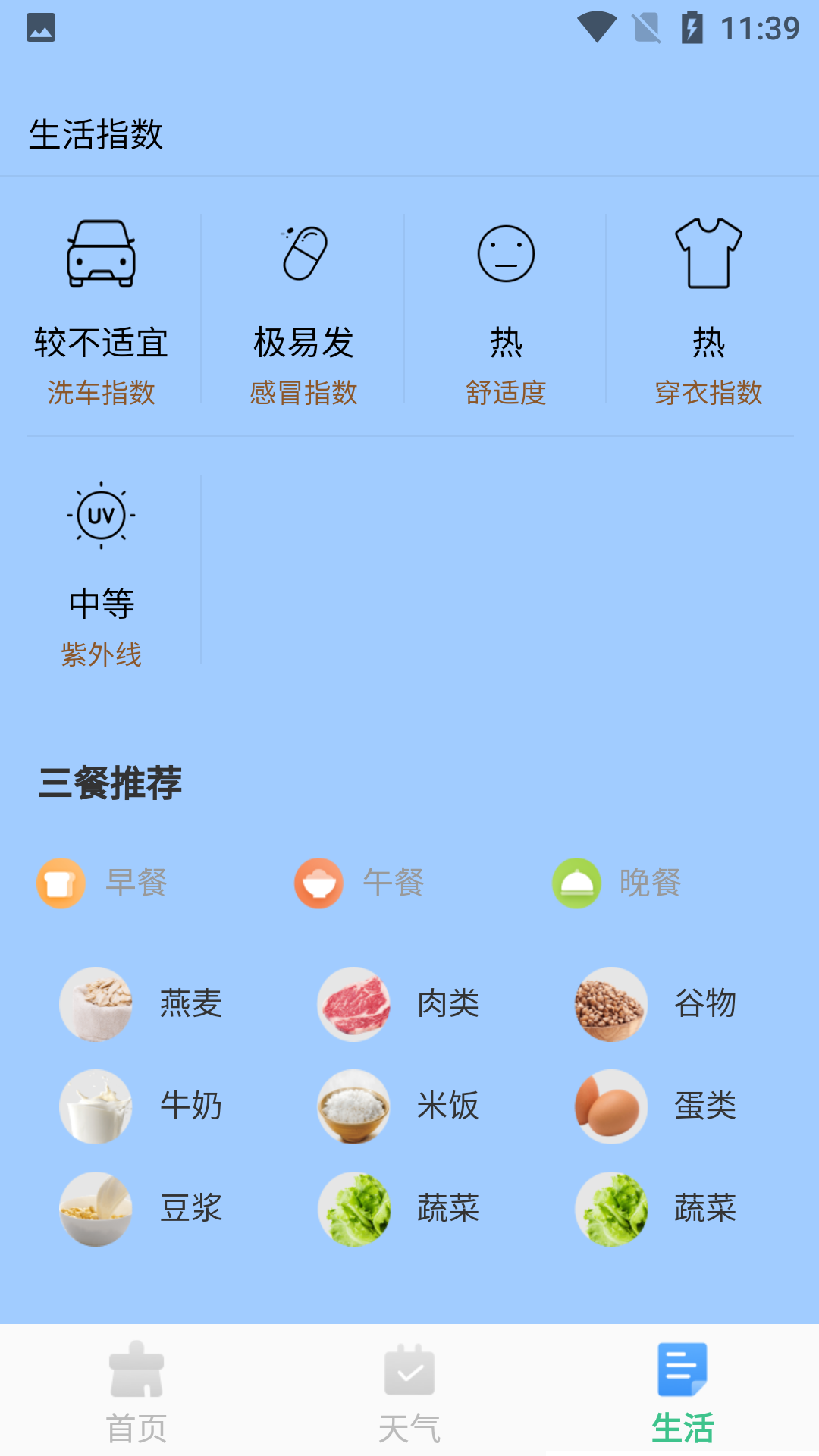The height and width of the screenshot is (1456, 819).
Task: Check the 穿衣指数 clothing index
Action: click(708, 311)
